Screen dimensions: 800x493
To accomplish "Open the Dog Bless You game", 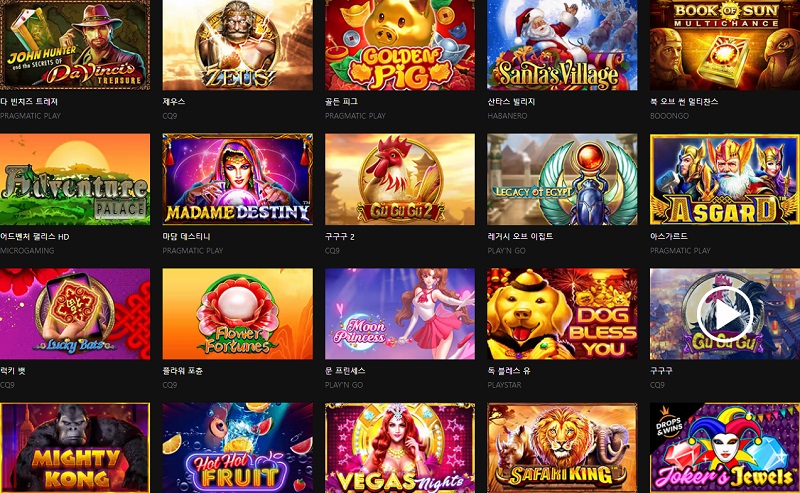I will 562,314.
